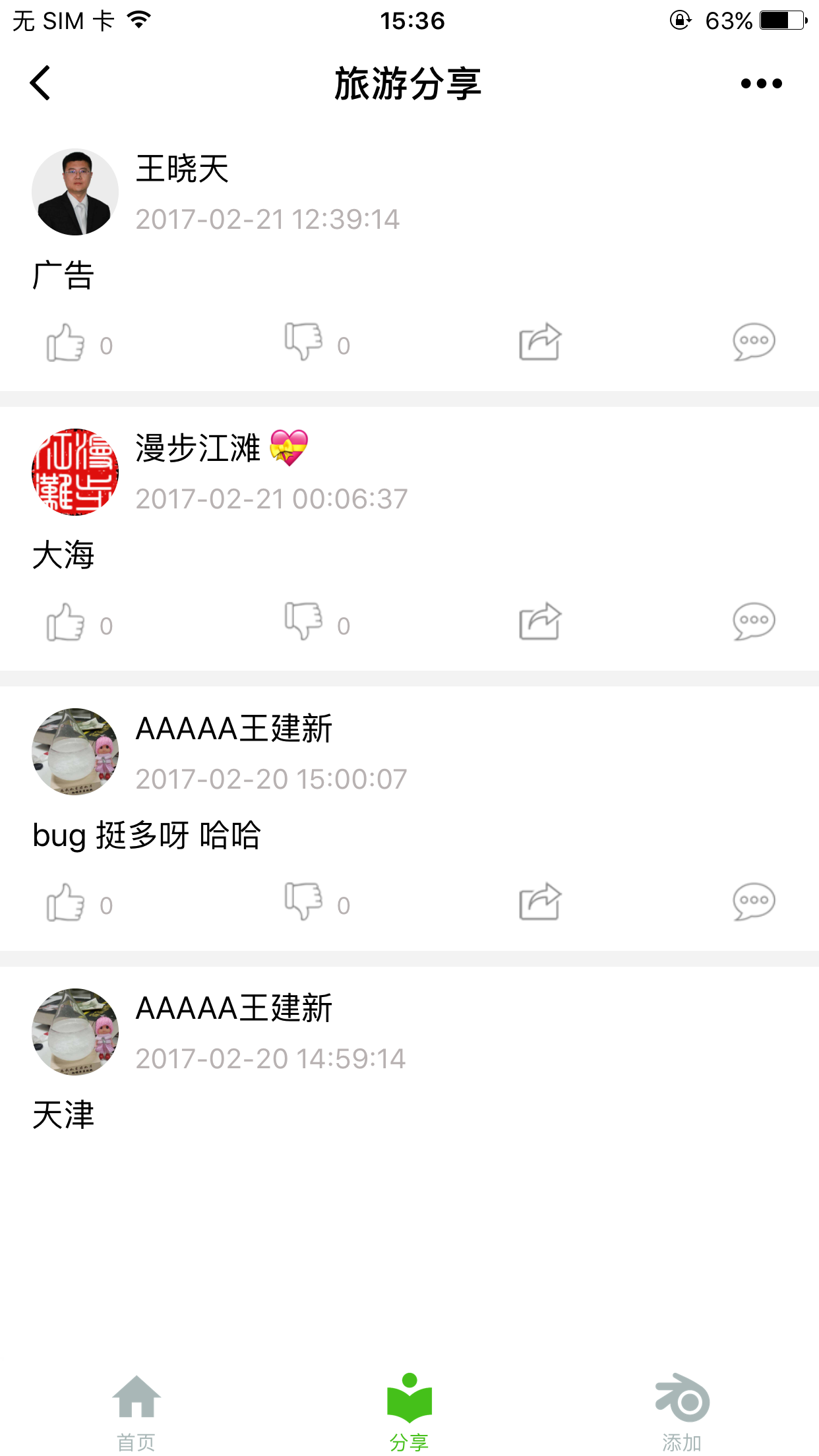The image size is (819, 1456).
Task: Select the 分享 tab
Action: pos(409,1412)
